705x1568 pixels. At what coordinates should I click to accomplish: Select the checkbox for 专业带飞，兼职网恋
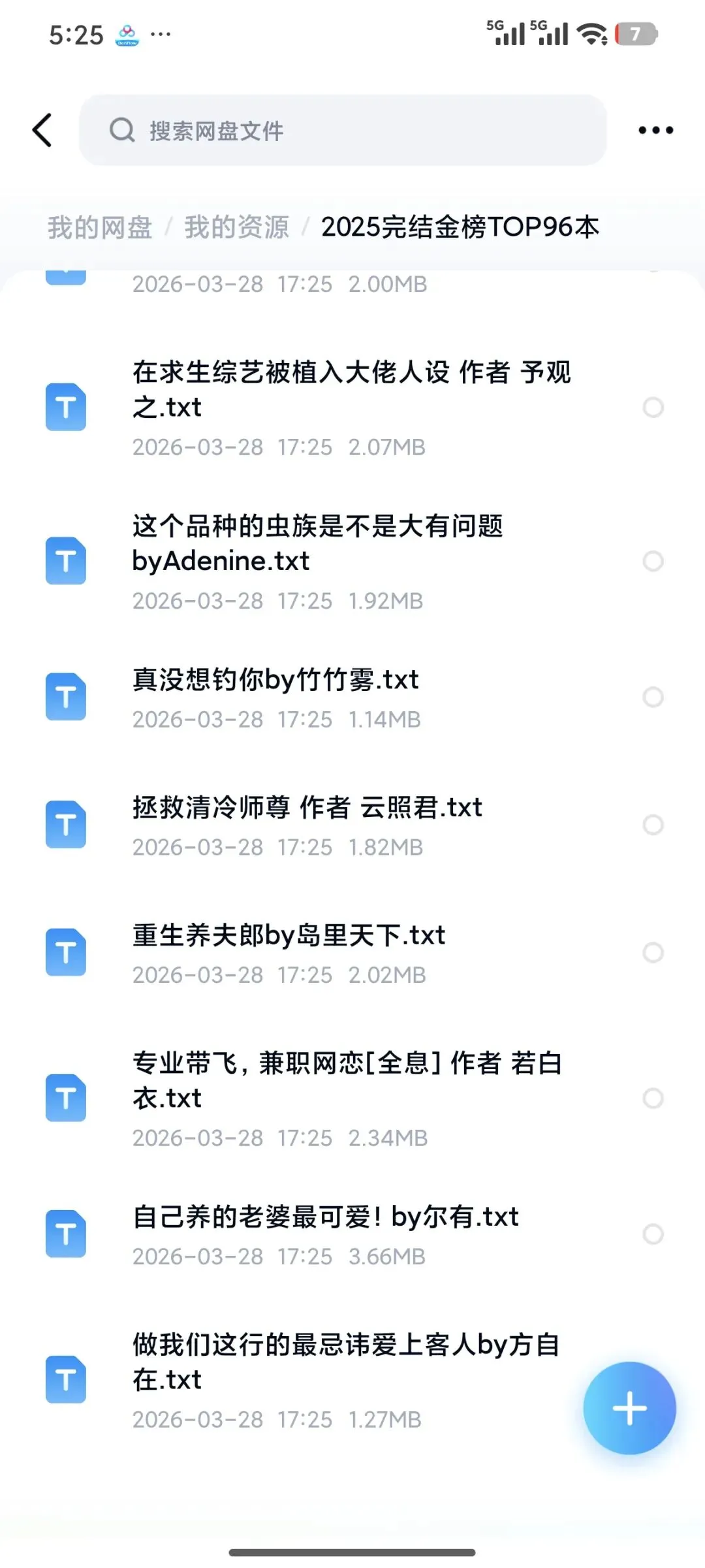653,1098
